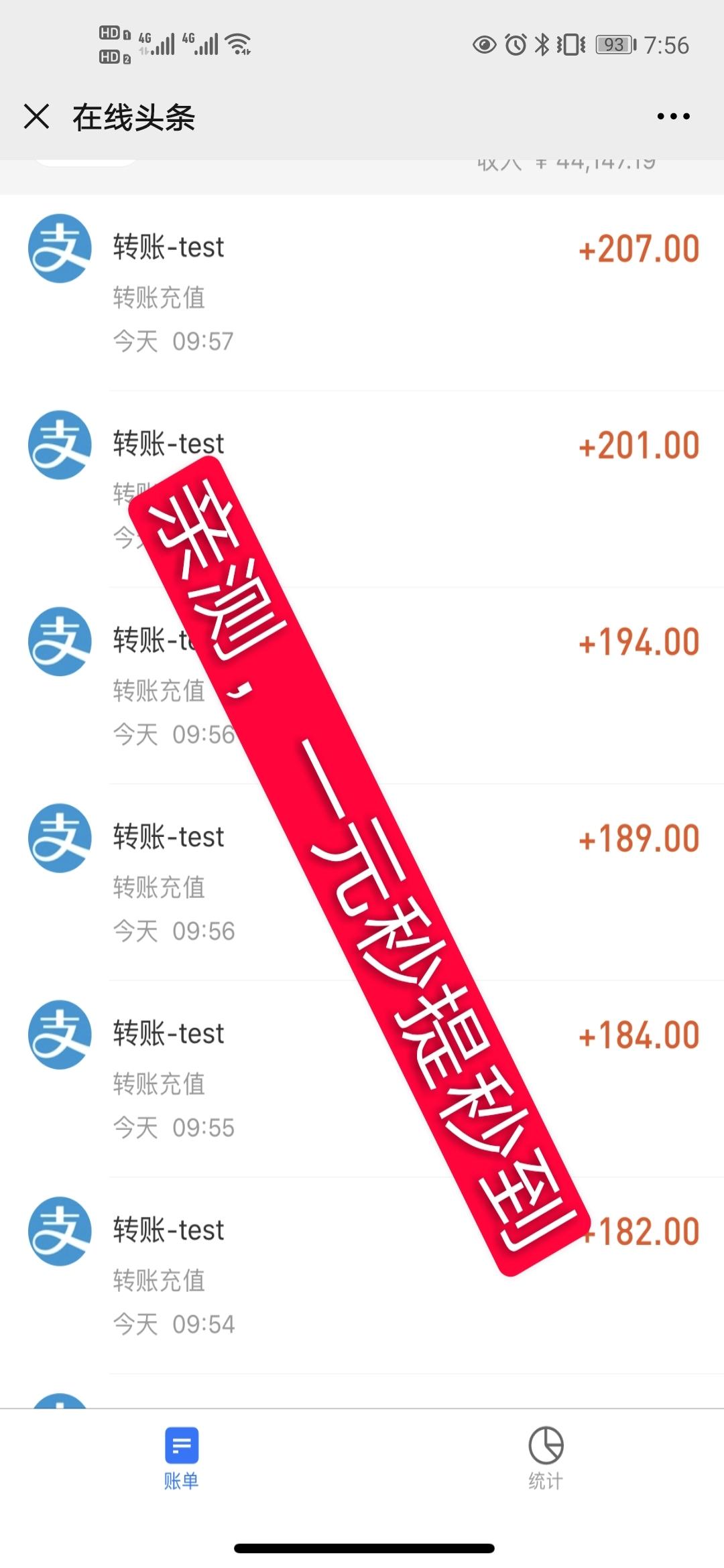Image resolution: width=724 pixels, height=1568 pixels.
Task: Tap the Alipay icon beside the +194.00 record
Action: pyautogui.click(x=59, y=641)
